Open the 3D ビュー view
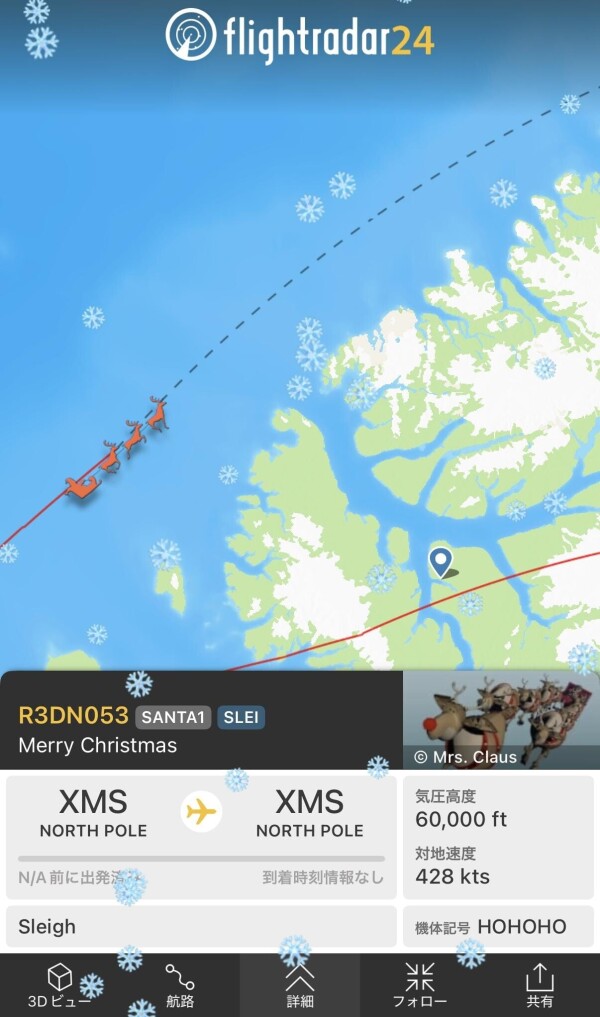Viewport: 600px width, 1017px height. tap(60, 985)
